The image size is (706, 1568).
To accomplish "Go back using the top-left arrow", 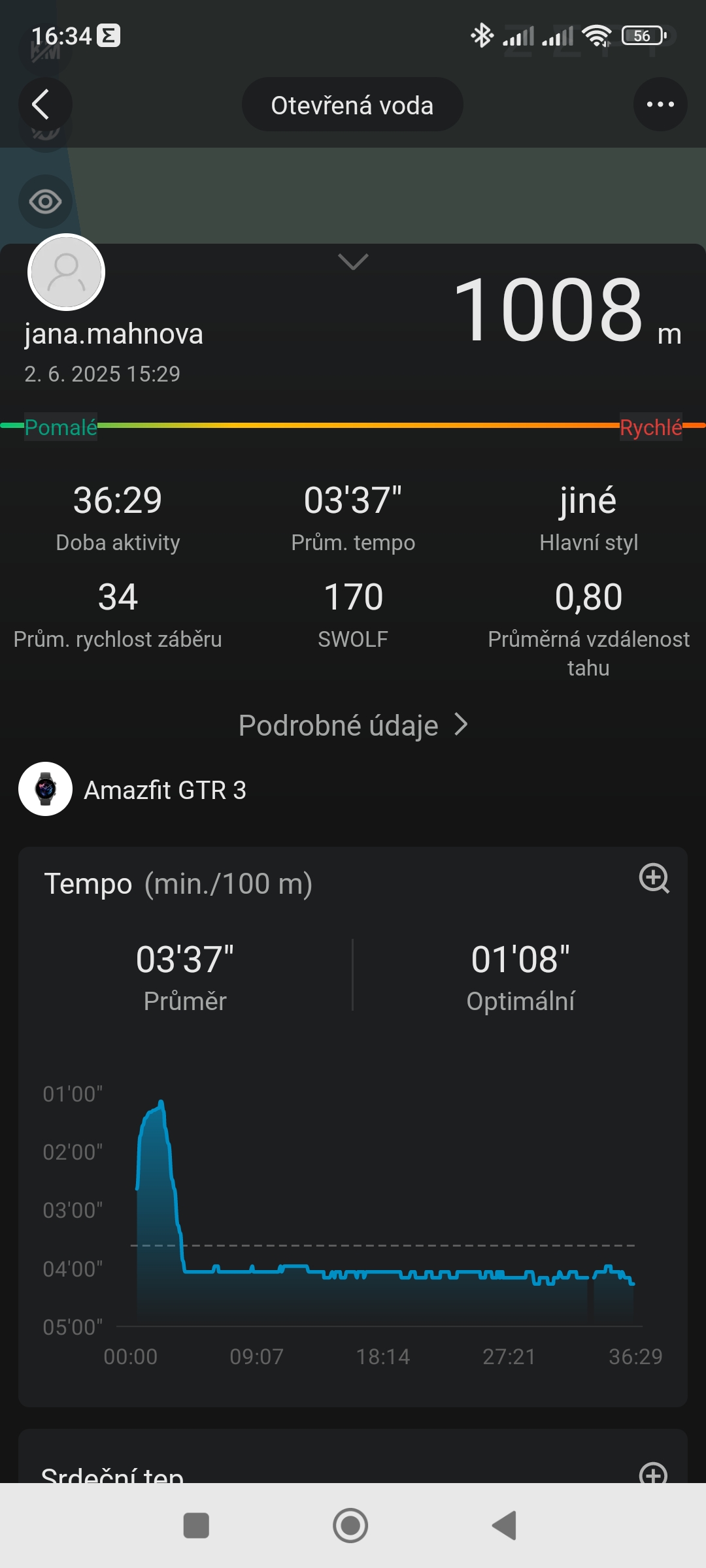I will (43, 105).
